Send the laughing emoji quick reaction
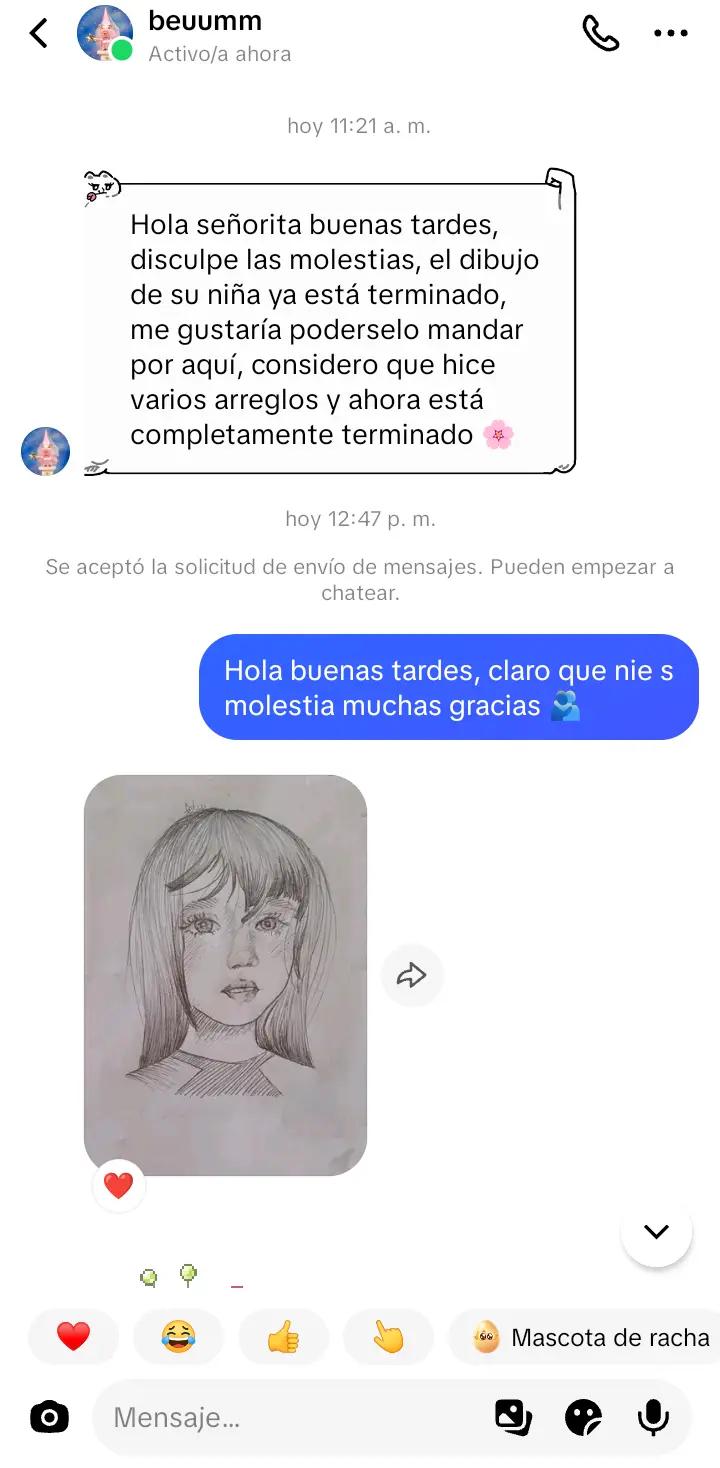The height and width of the screenshot is (1468, 720). (178, 1337)
